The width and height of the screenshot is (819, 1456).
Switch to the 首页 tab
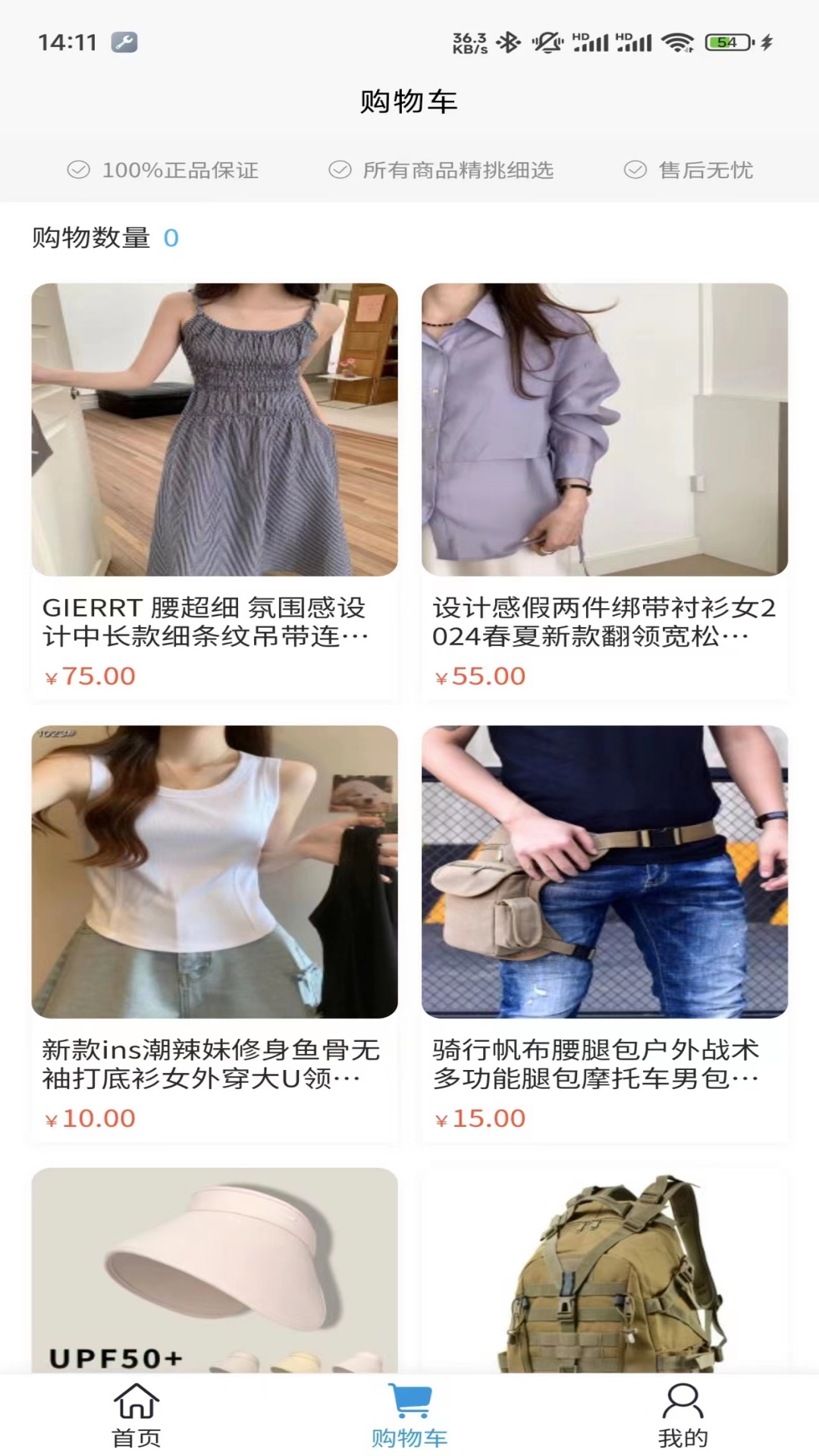(x=136, y=1415)
